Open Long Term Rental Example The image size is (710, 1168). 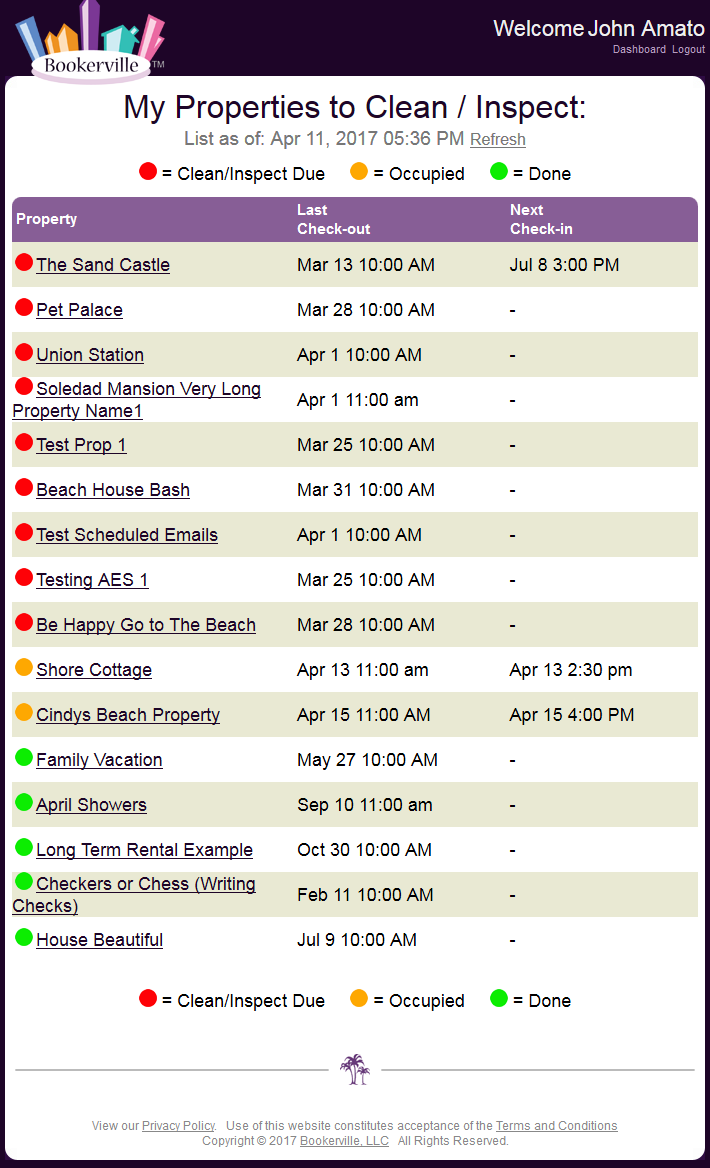(x=144, y=850)
